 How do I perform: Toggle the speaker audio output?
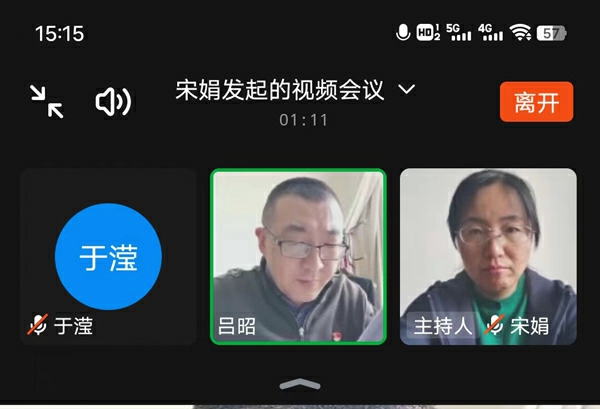[112, 102]
